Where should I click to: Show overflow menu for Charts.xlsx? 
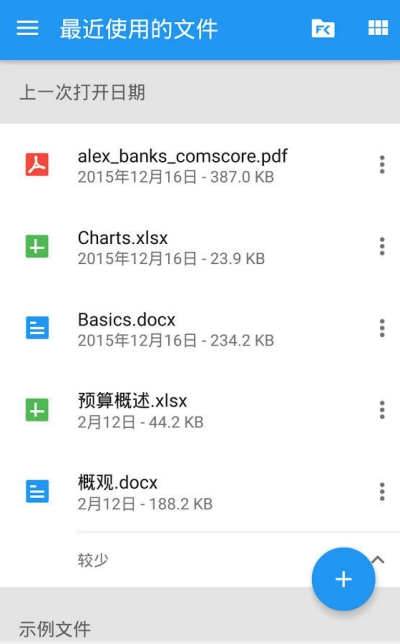point(382,246)
